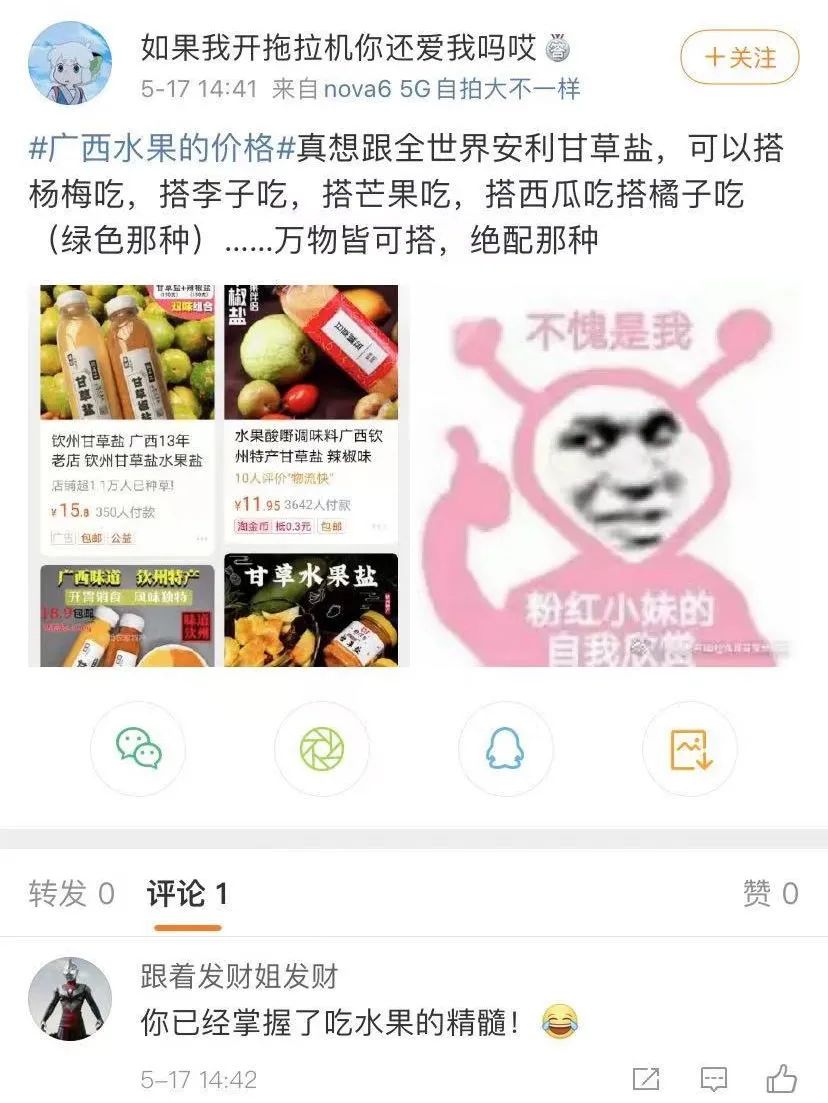
Task: View the 甘草盐 product listings image
Action: [219, 476]
